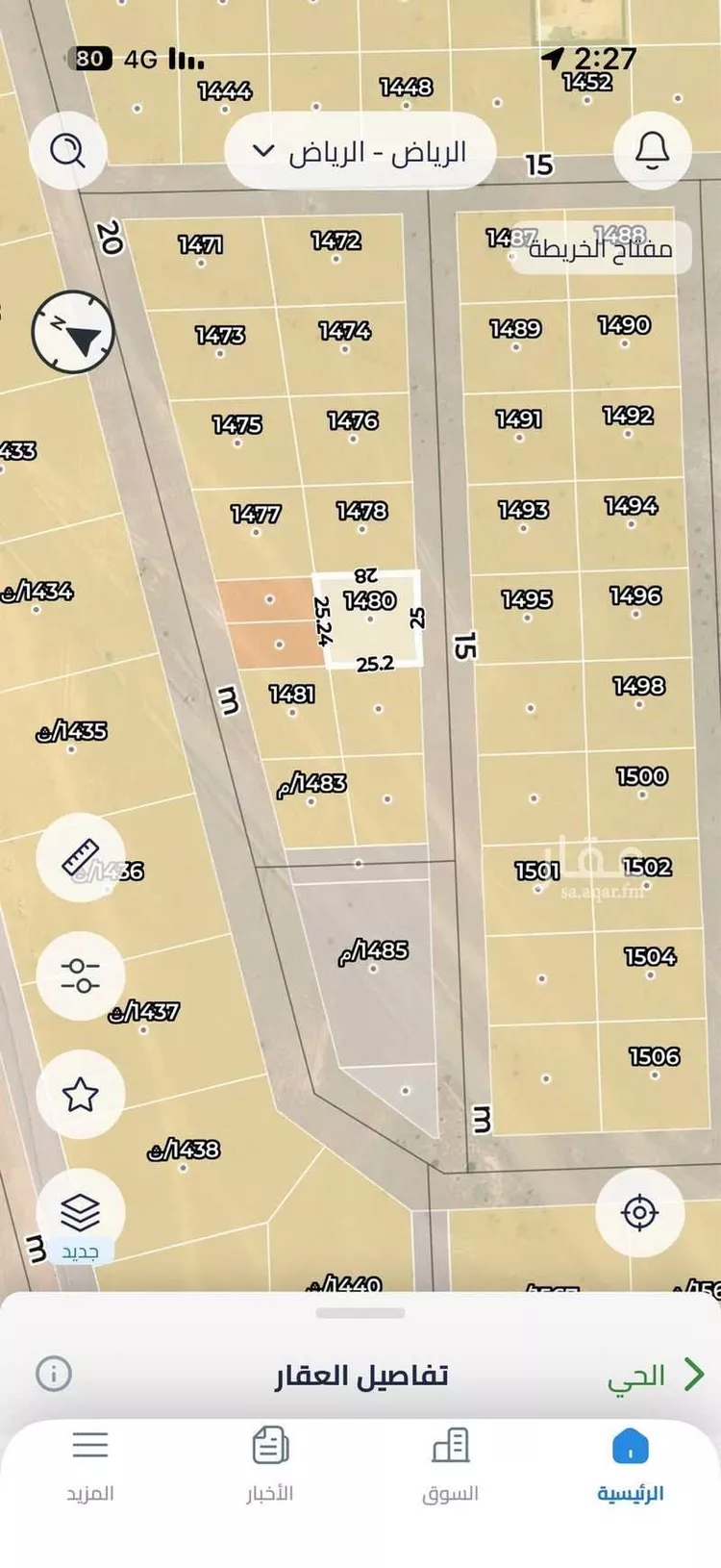The image size is (721, 1568).
Task: Switch to the السوق tab
Action: click(x=450, y=1464)
